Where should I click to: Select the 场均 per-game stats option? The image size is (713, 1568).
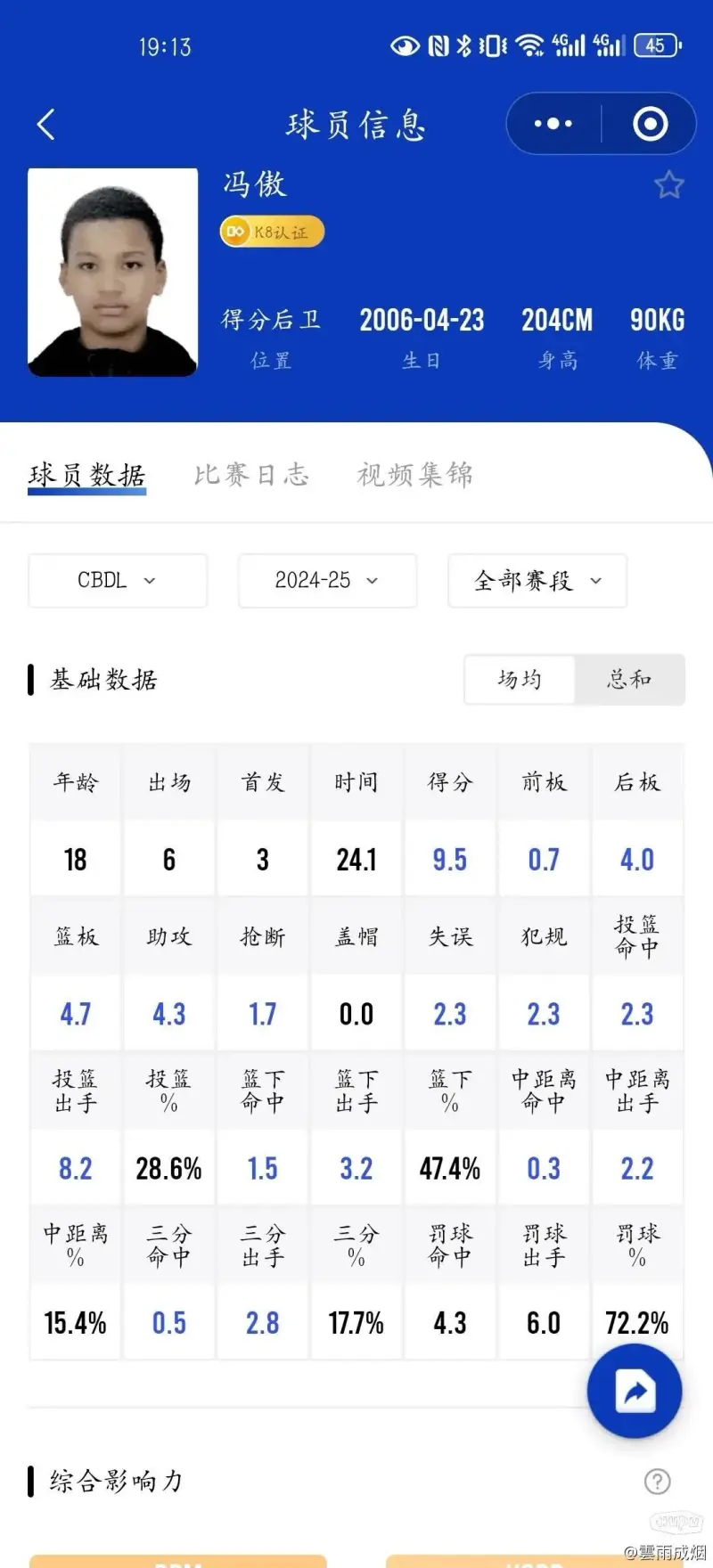(x=520, y=680)
